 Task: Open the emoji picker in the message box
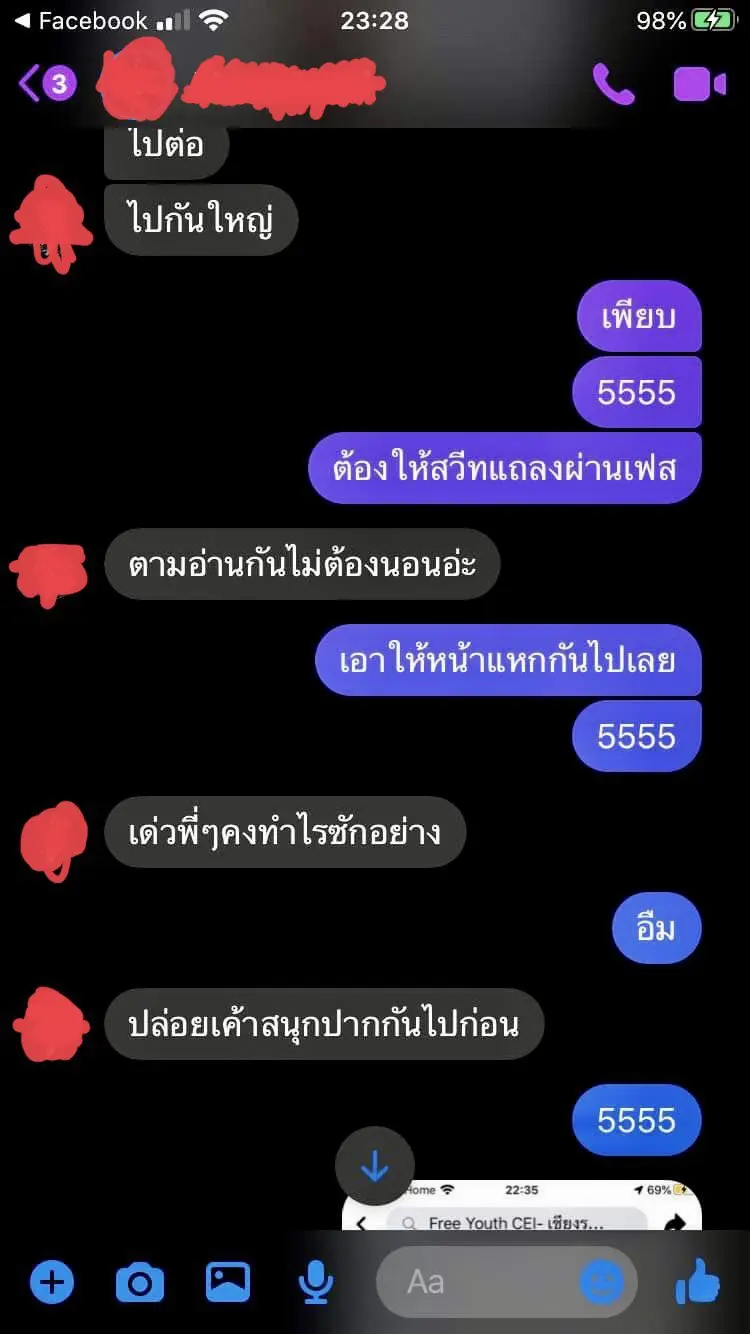602,1282
